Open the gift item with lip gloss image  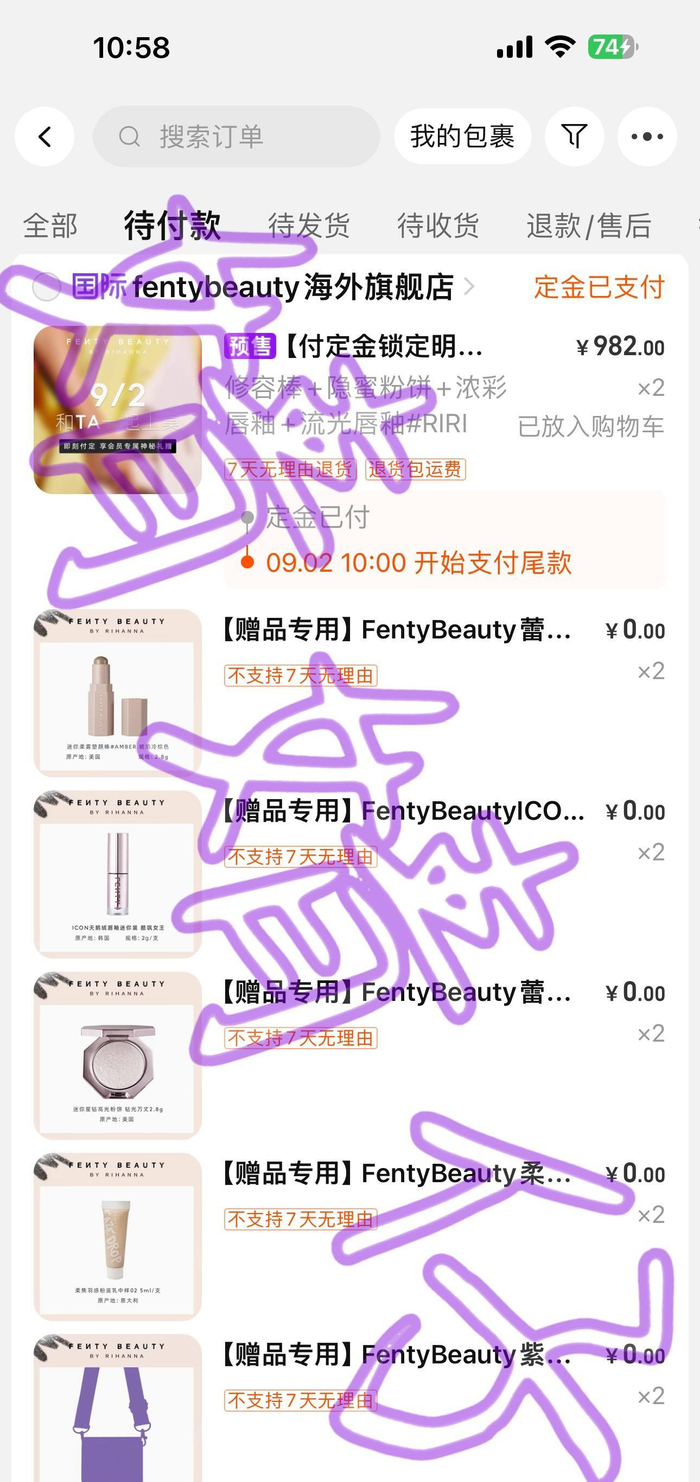[x=118, y=874]
